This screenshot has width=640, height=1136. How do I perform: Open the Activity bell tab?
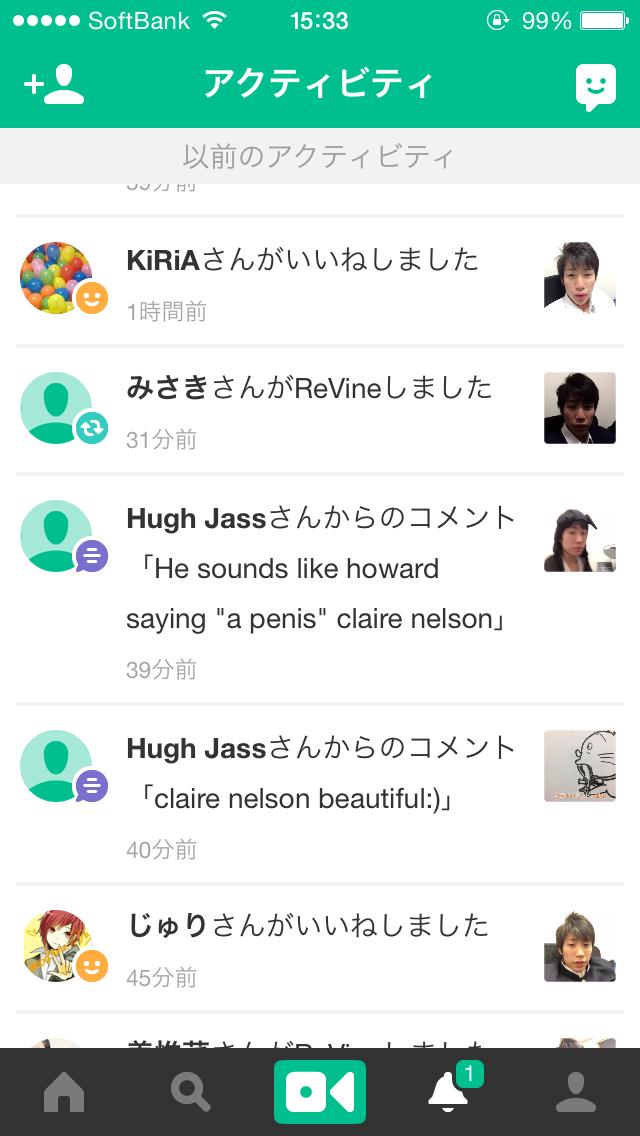448,1092
